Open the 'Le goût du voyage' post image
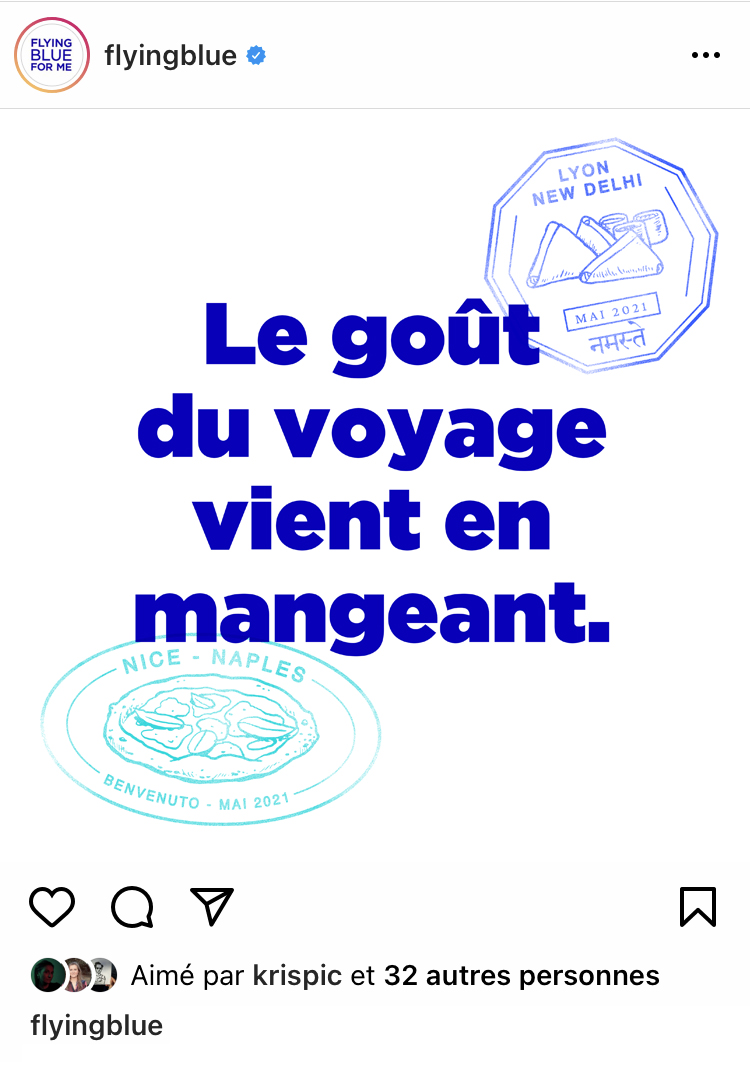 click(x=375, y=480)
